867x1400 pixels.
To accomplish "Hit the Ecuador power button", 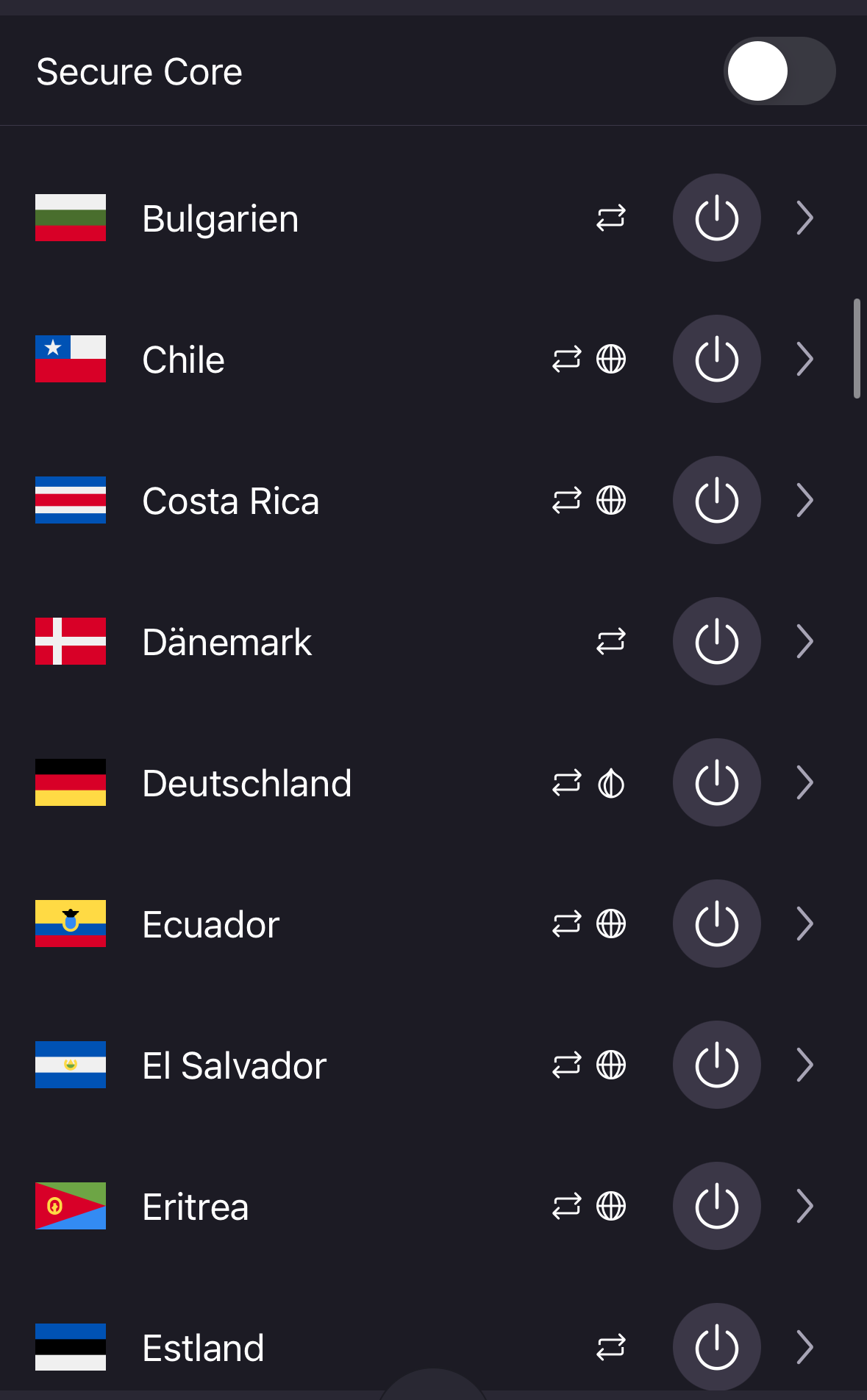I will tap(717, 924).
